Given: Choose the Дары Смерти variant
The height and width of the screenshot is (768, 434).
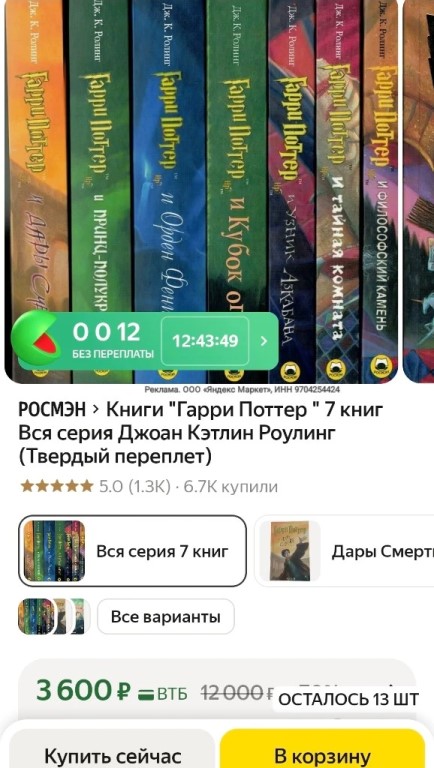Looking at the screenshot, I should pyautogui.click(x=344, y=551).
